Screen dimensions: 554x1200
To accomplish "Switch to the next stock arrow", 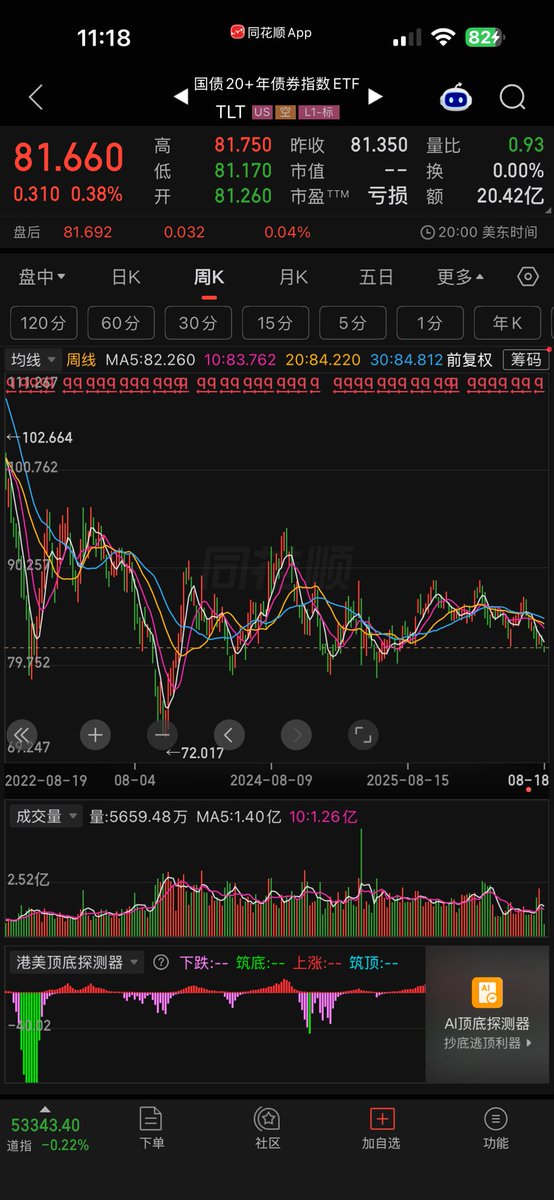I will 375,97.
